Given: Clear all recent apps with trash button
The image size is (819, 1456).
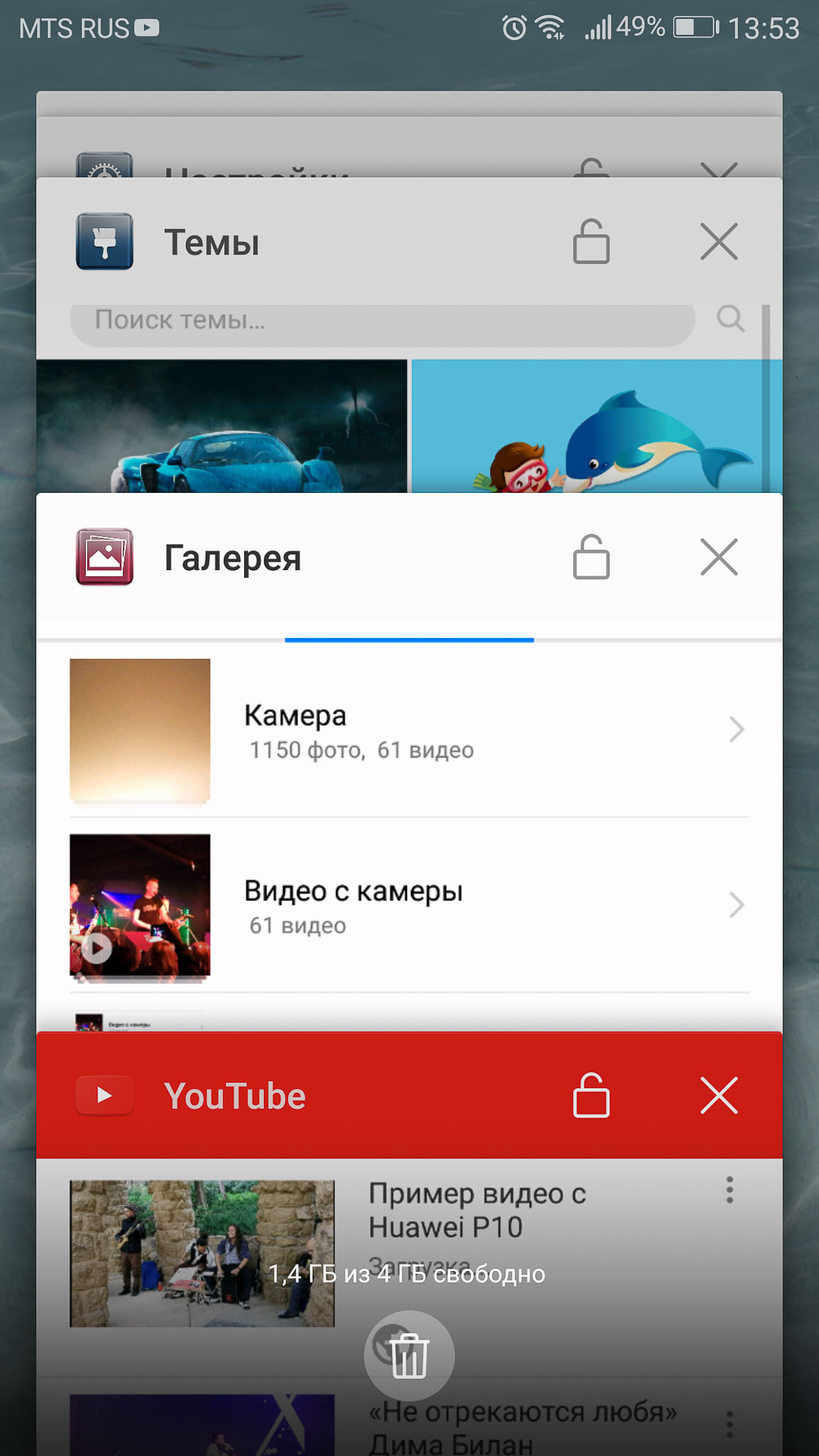Looking at the screenshot, I should pyautogui.click(x=409, y=1355).
